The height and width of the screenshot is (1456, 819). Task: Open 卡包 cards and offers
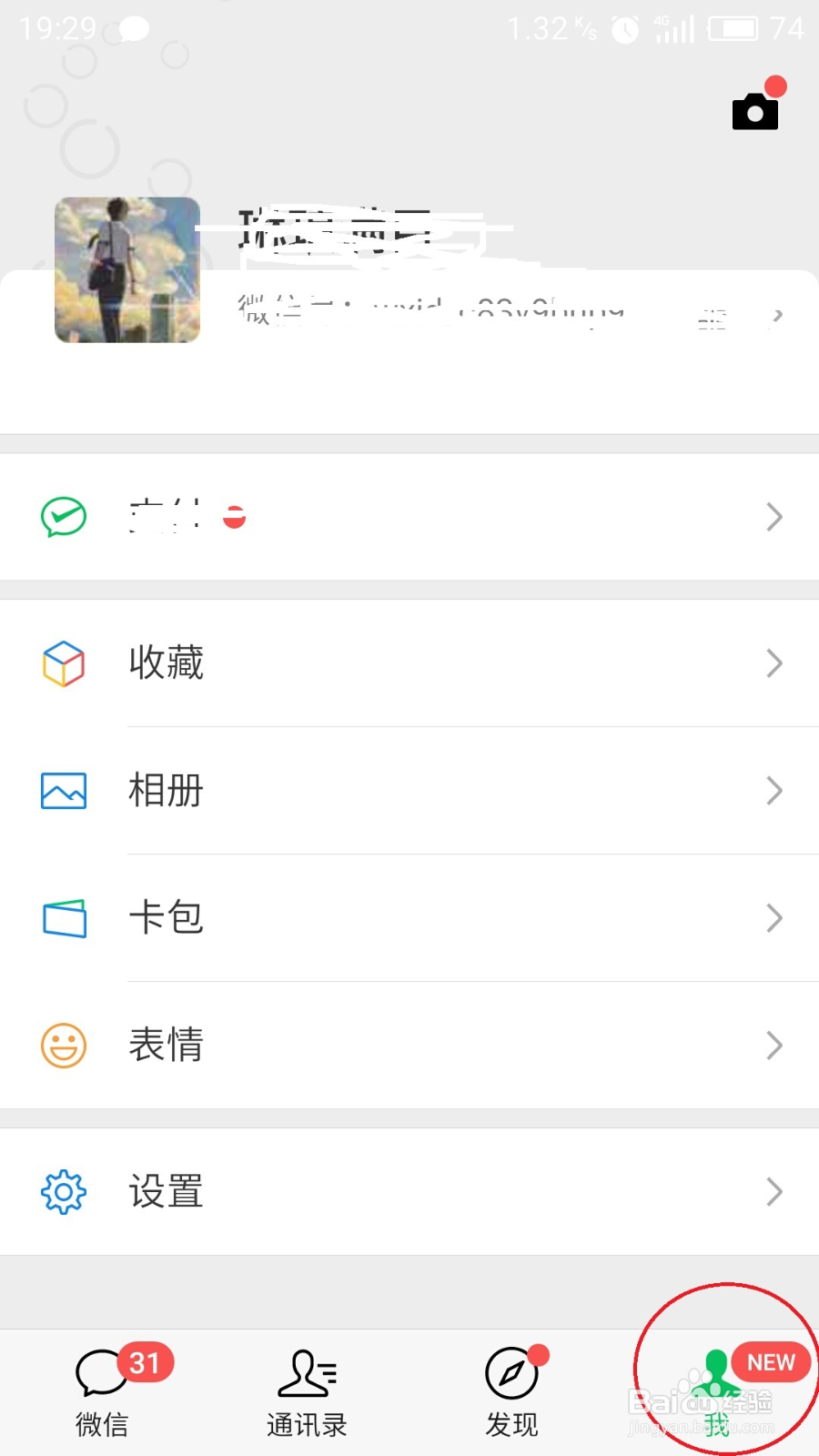[x=409, y=917]
